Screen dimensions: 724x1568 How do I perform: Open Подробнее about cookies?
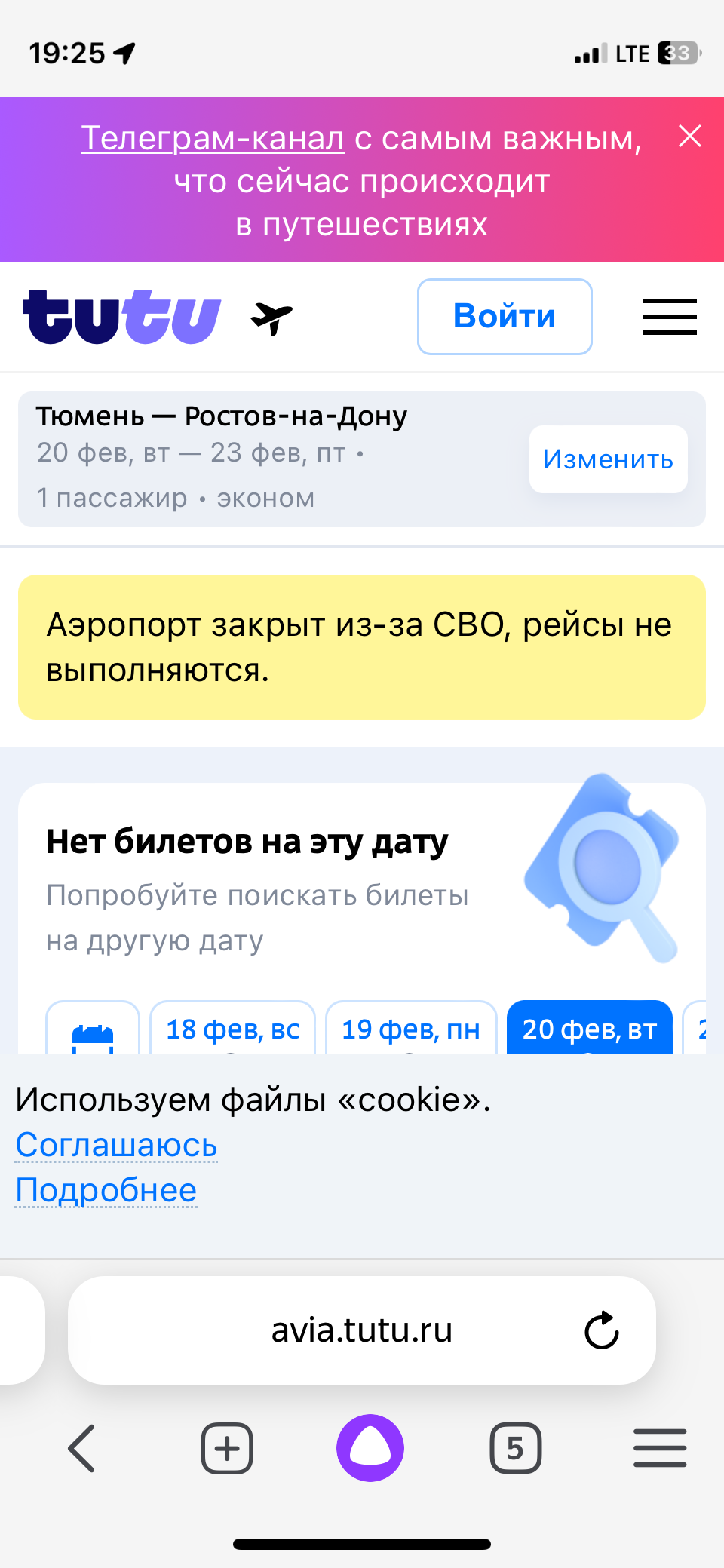pyautogui.click(x=106, y=1190)
